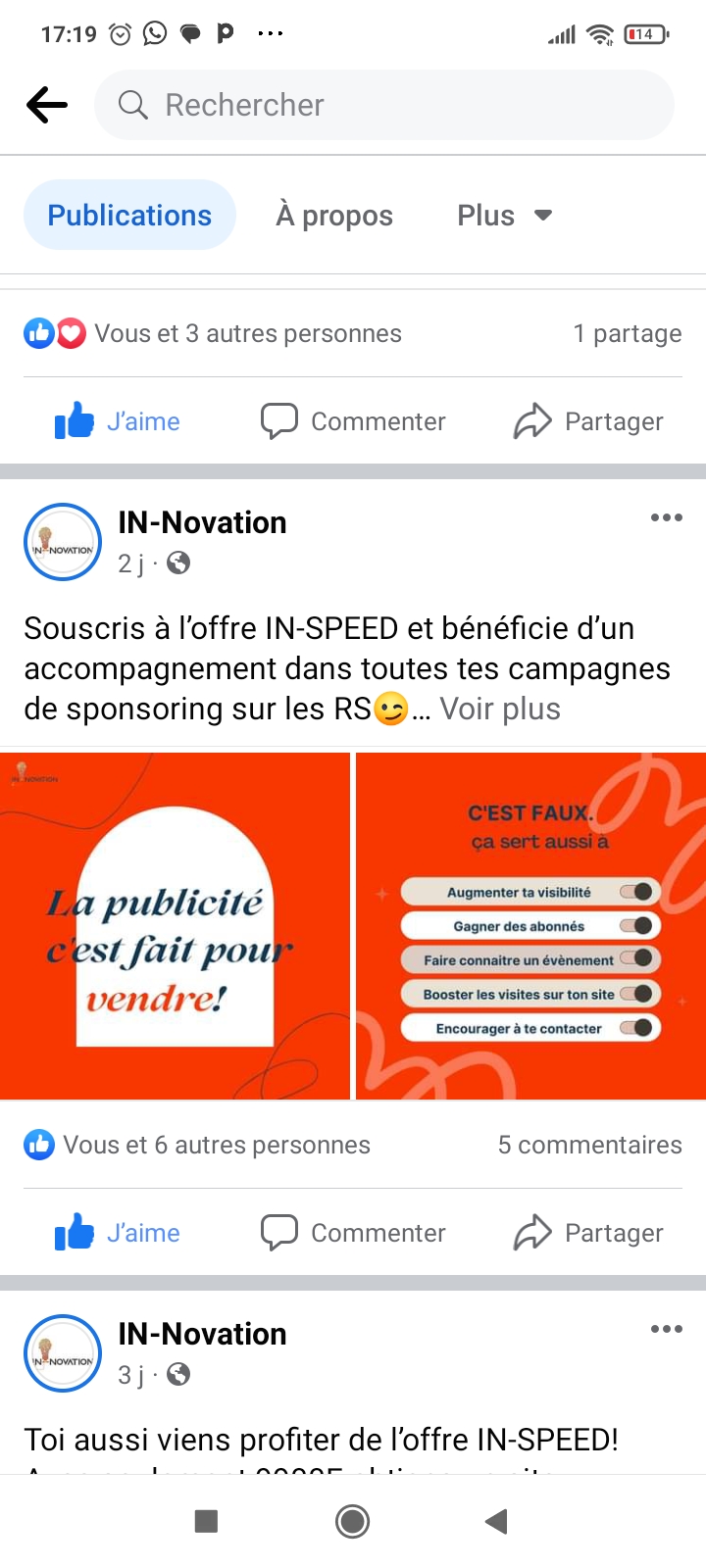Open the overflow menu of the 2 j post

click(666, 517)
